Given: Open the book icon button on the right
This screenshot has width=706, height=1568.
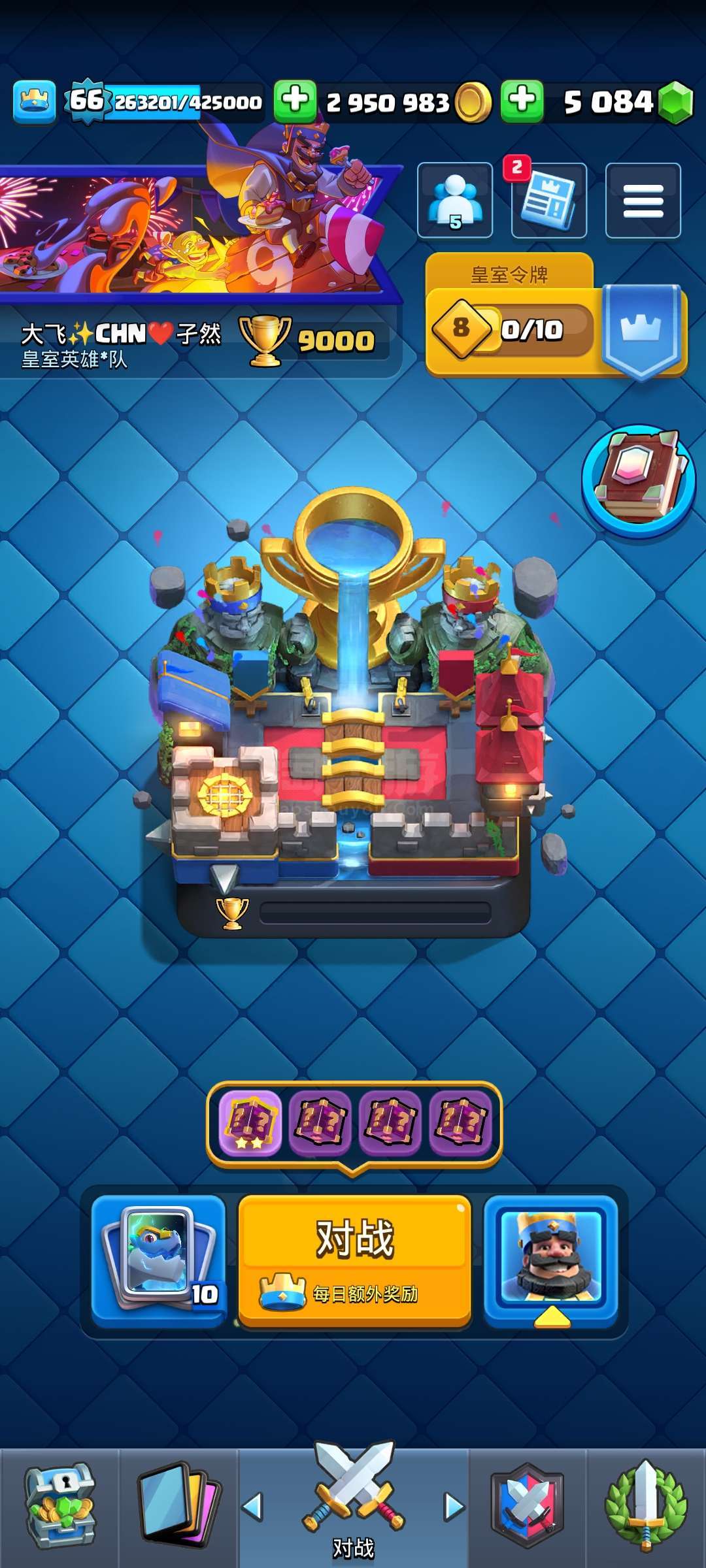Looking at the screenshot, I should pos(639,482).
